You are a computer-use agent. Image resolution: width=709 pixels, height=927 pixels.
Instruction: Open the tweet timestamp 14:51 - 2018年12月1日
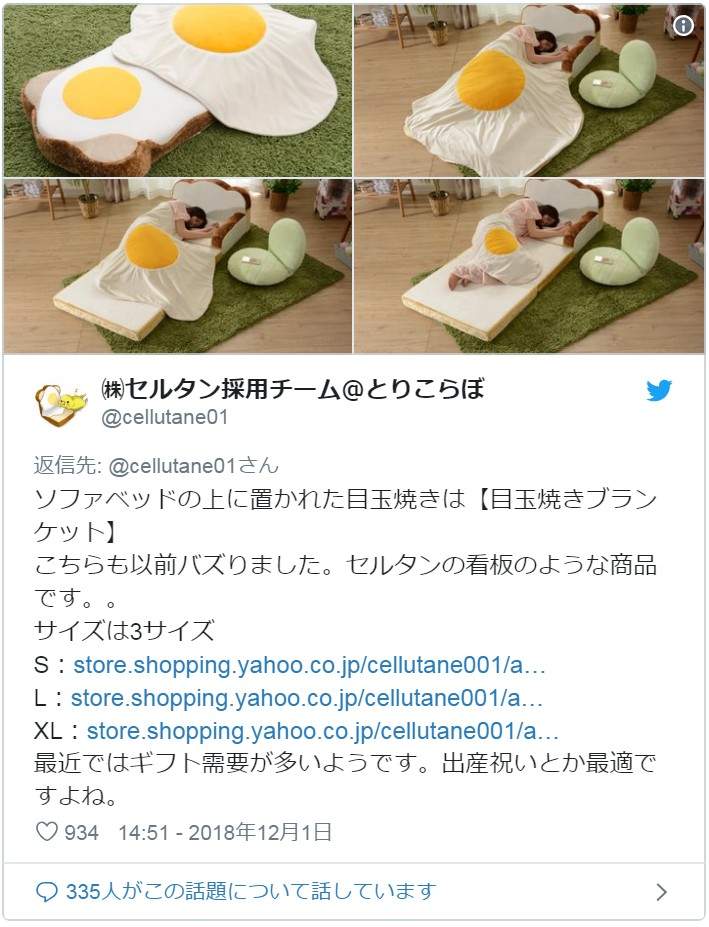(225, 832)
